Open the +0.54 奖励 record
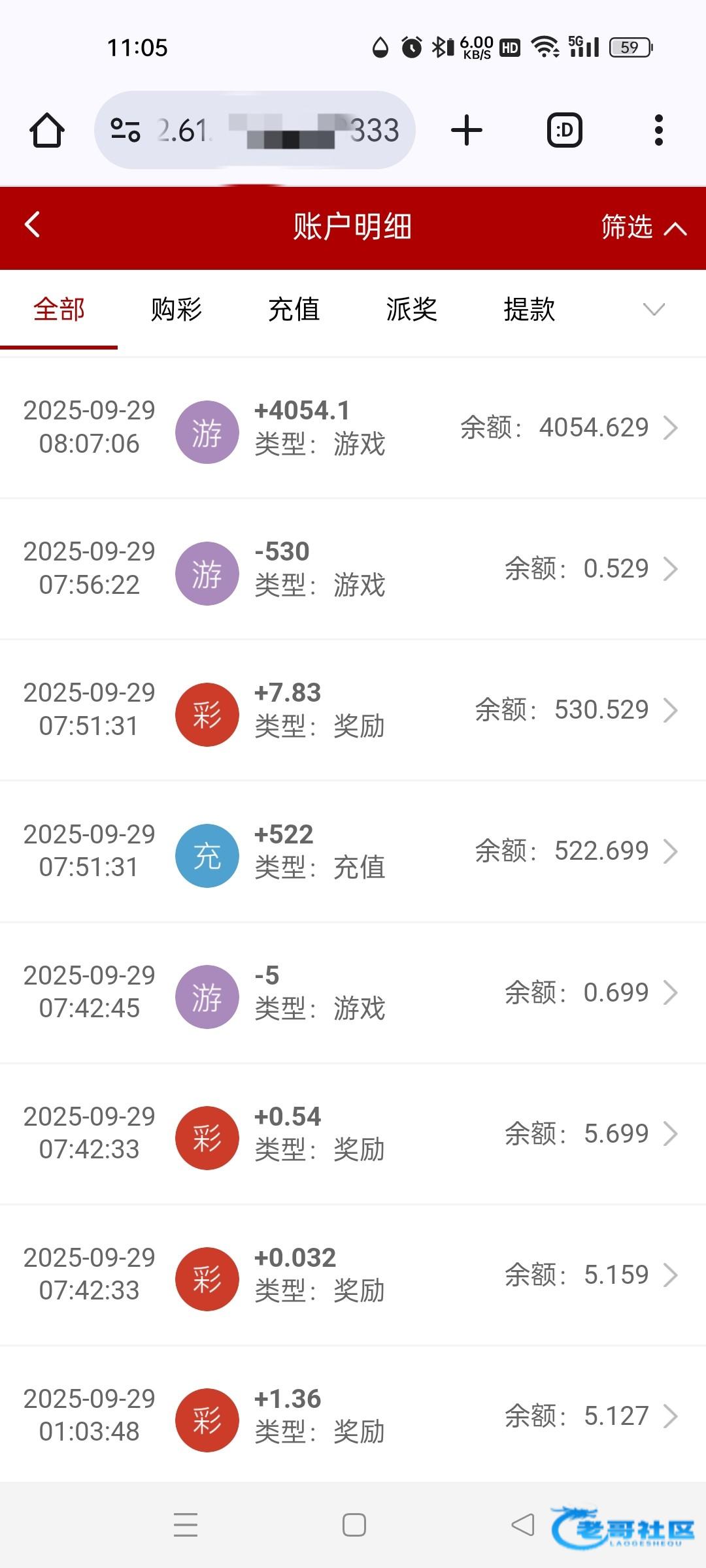 [353, 1134]
